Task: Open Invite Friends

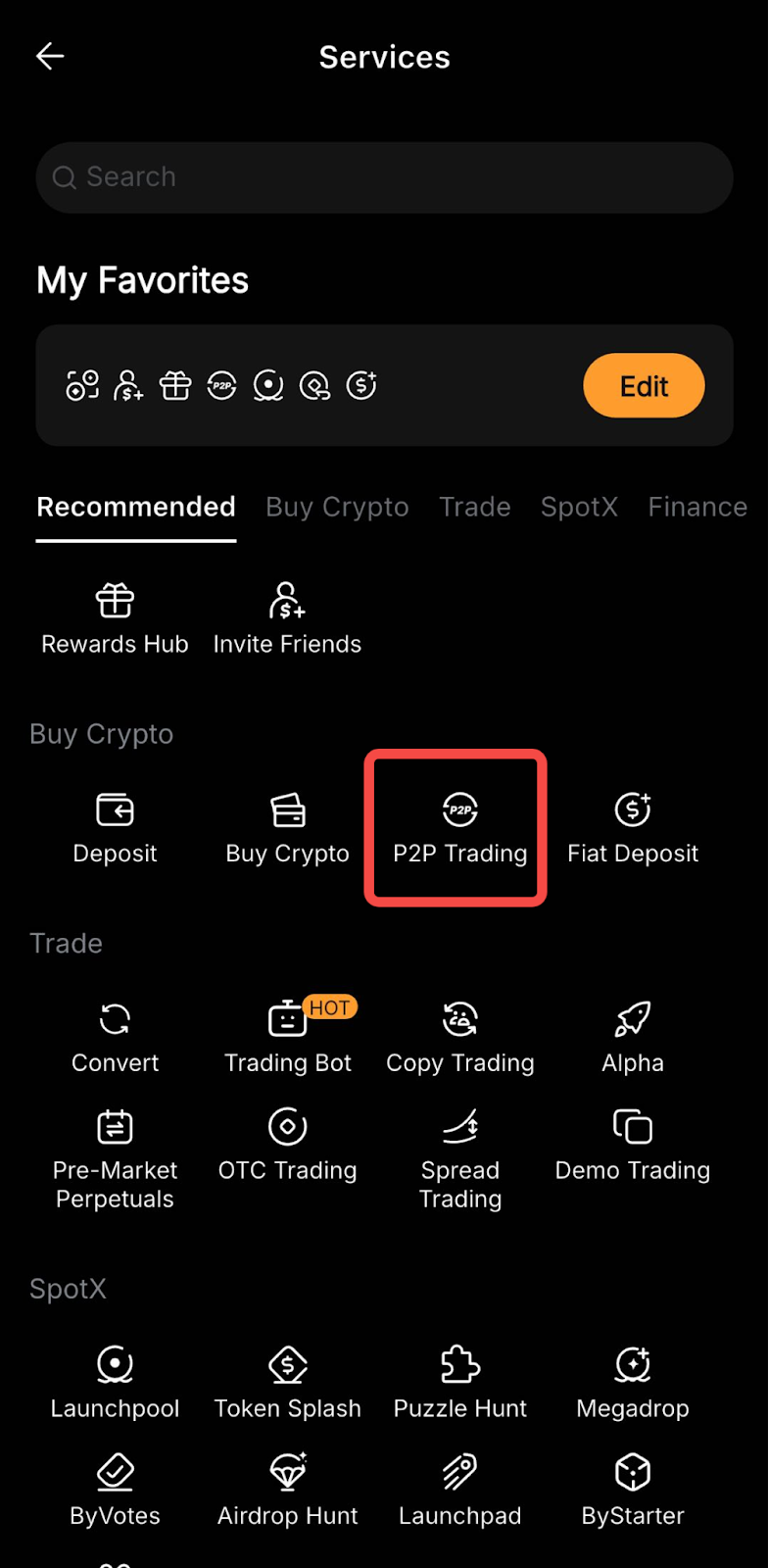Action: coord(287,617)
